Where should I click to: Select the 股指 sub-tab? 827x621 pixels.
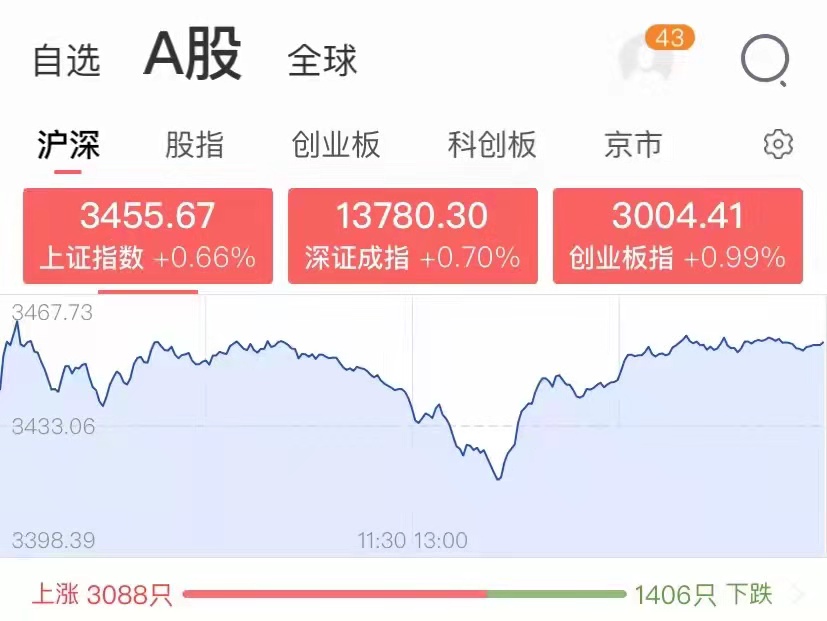(x=194, y=145)
